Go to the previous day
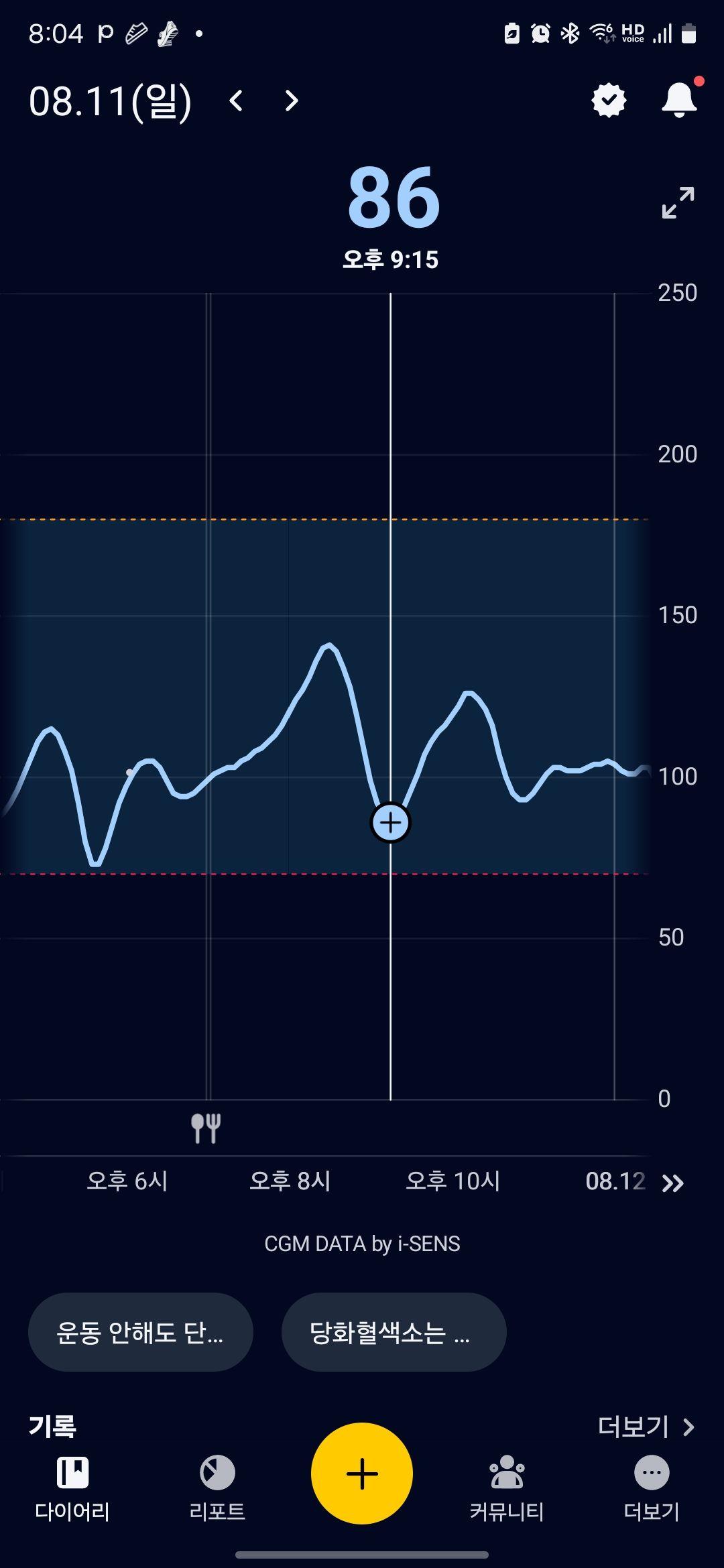Screen dimensions: 724x1568 point(236,101)
